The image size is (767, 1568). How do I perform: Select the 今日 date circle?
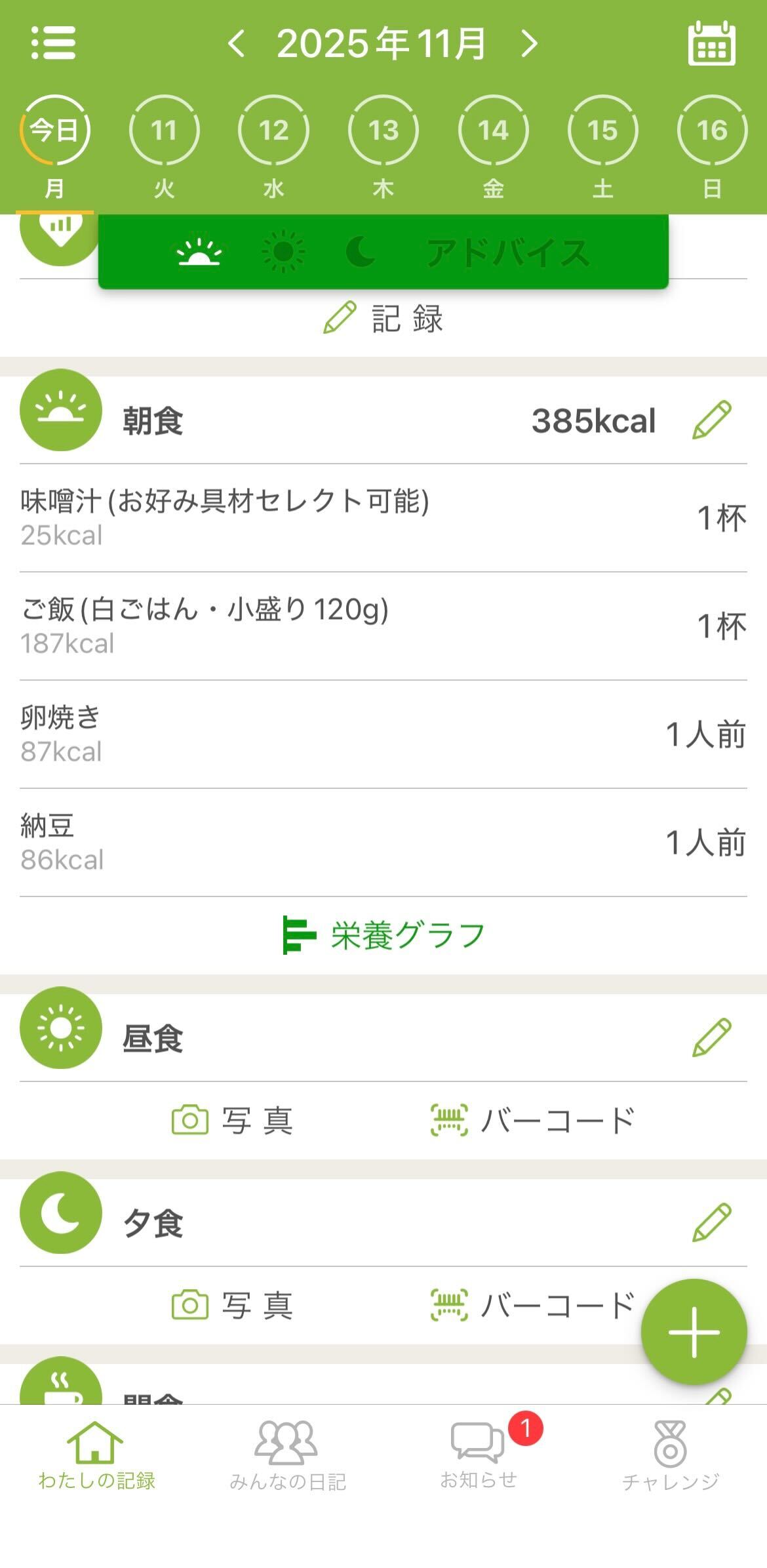(56, 131)
